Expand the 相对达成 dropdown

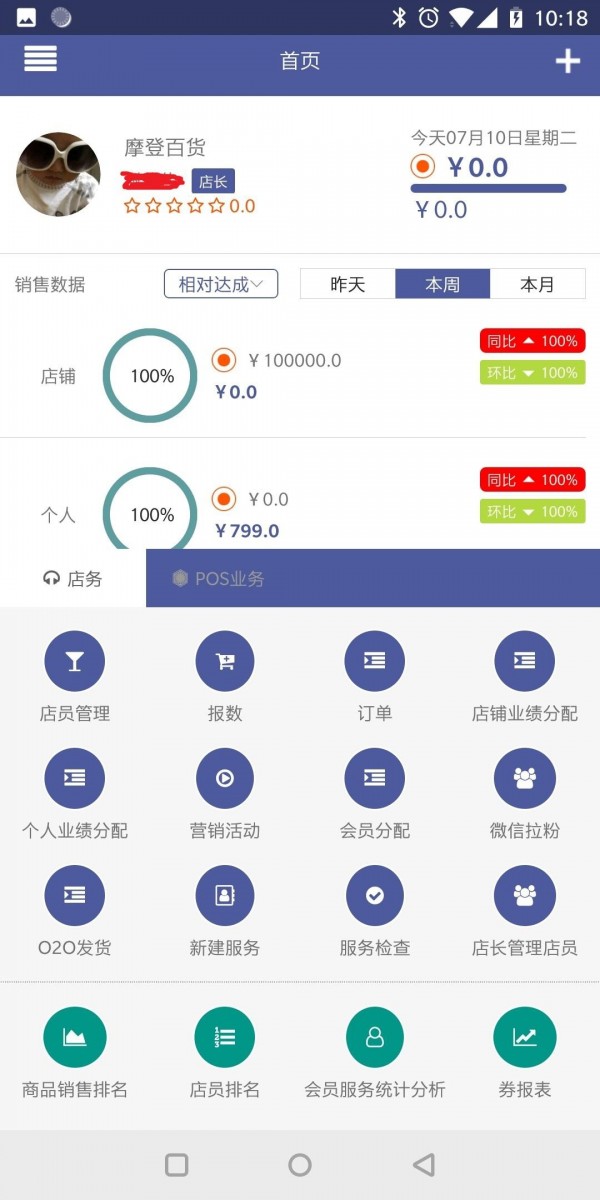tap(221, 284)
